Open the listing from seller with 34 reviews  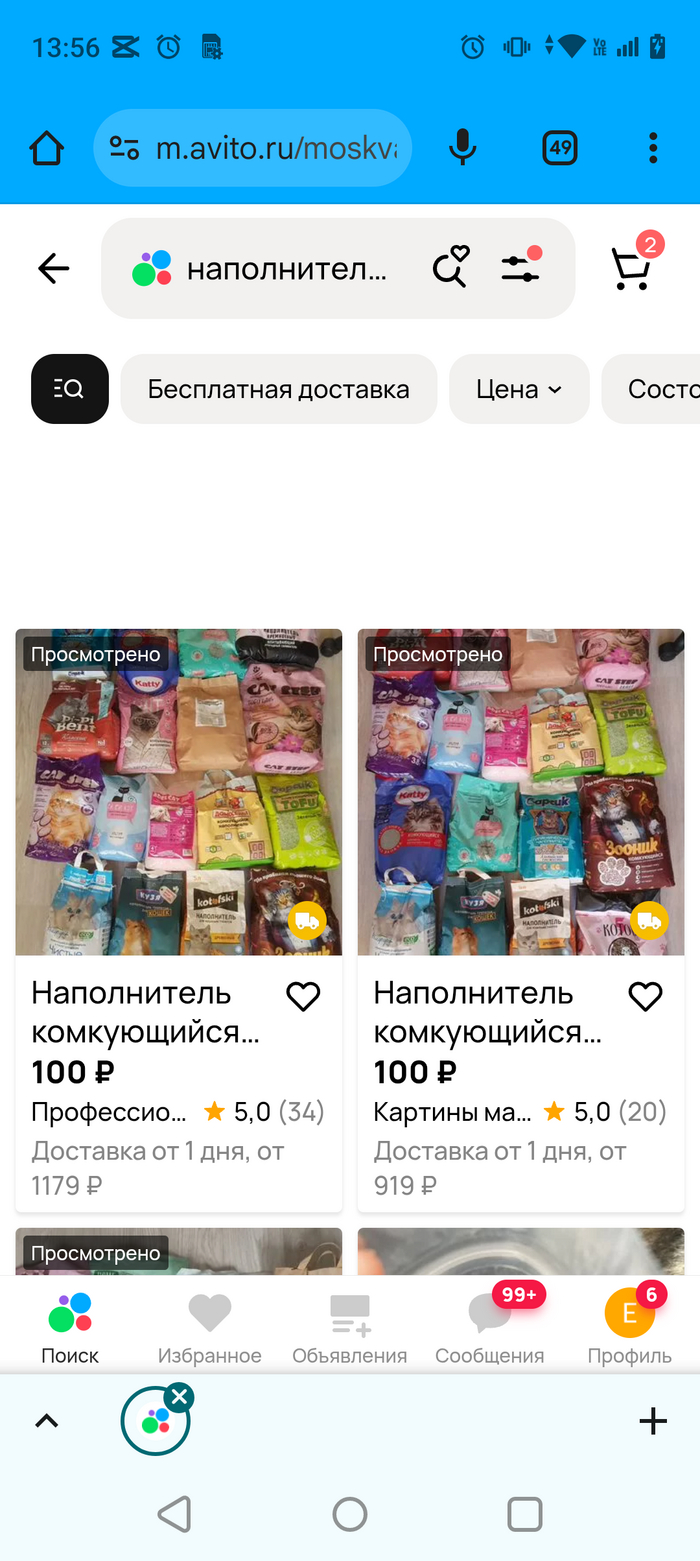point(179,792)
